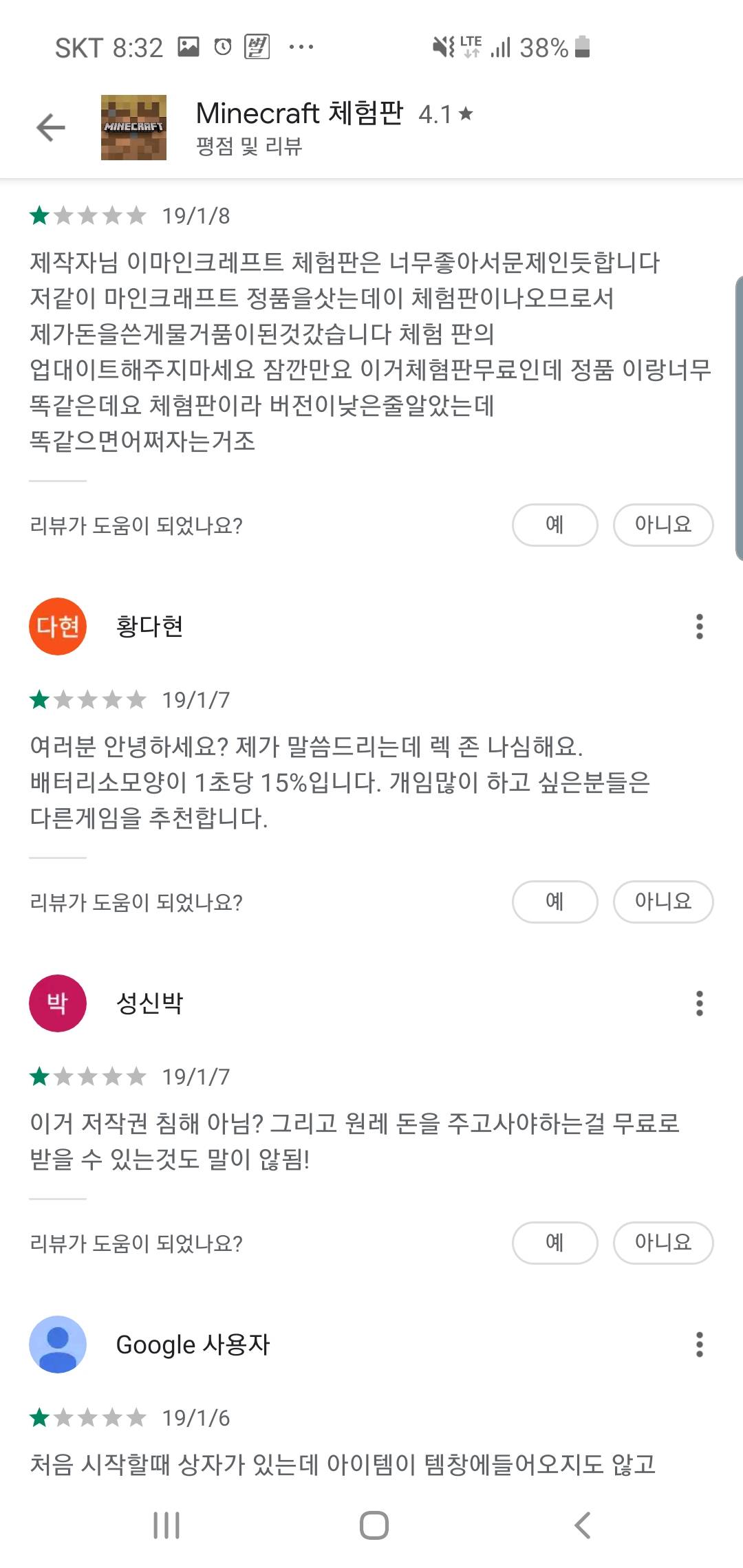
Task: Open the overflow menu on 성신박's review
Action: pyautogui.click(x=699, y=1003)
